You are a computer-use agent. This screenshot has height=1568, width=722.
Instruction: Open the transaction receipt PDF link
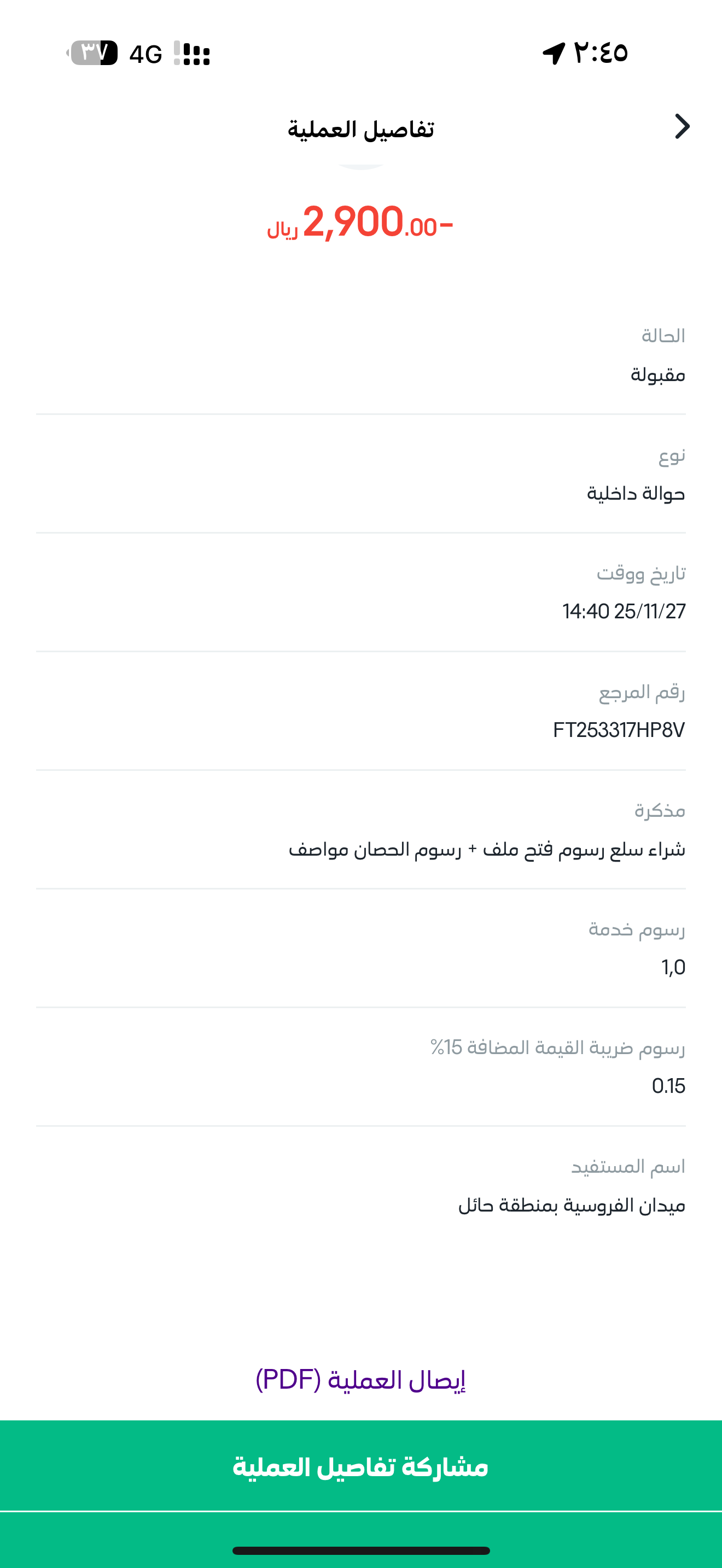(x=360, y=1379)
